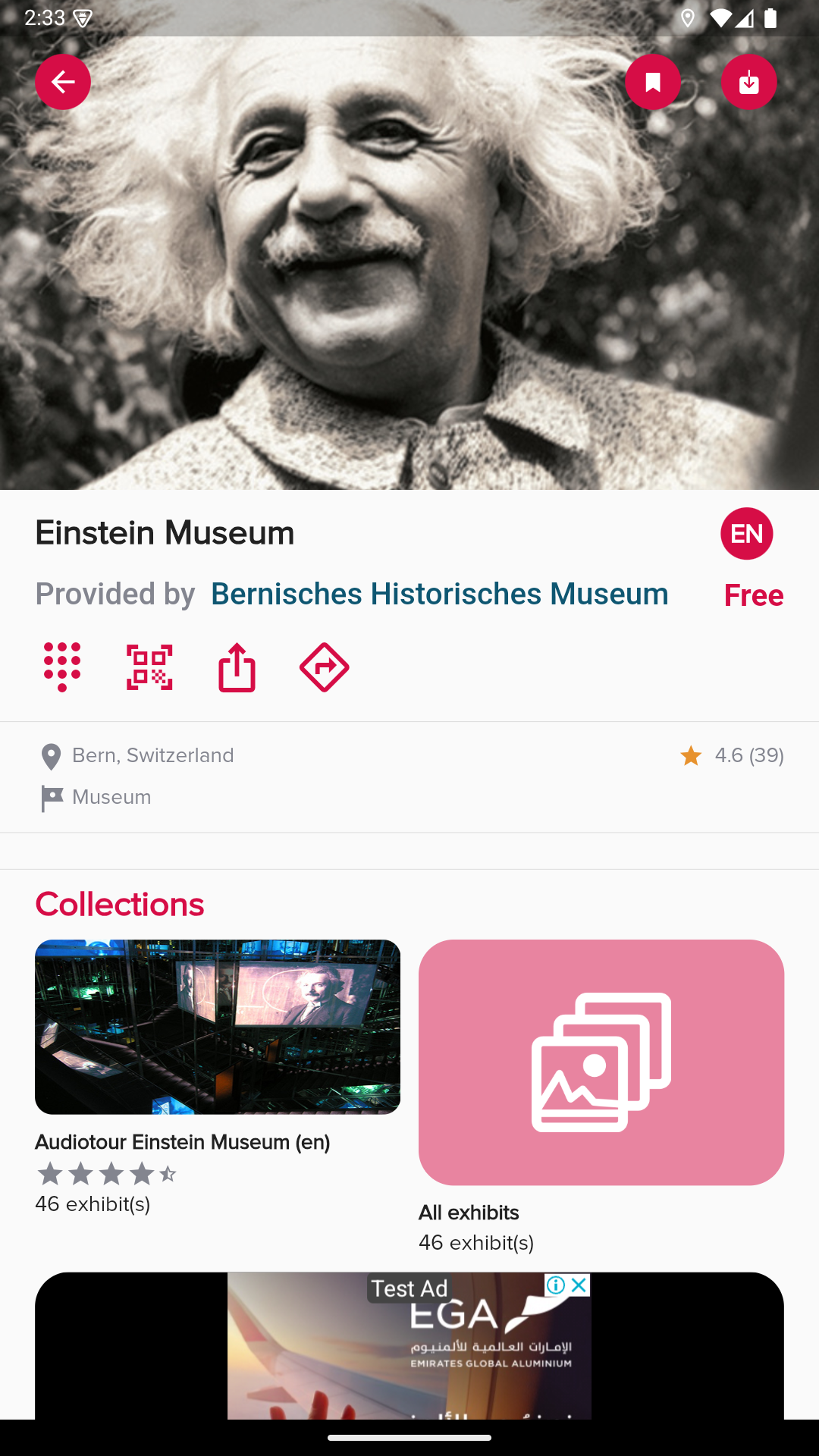View the 4.6 star rating reviews

click(732, 755)
